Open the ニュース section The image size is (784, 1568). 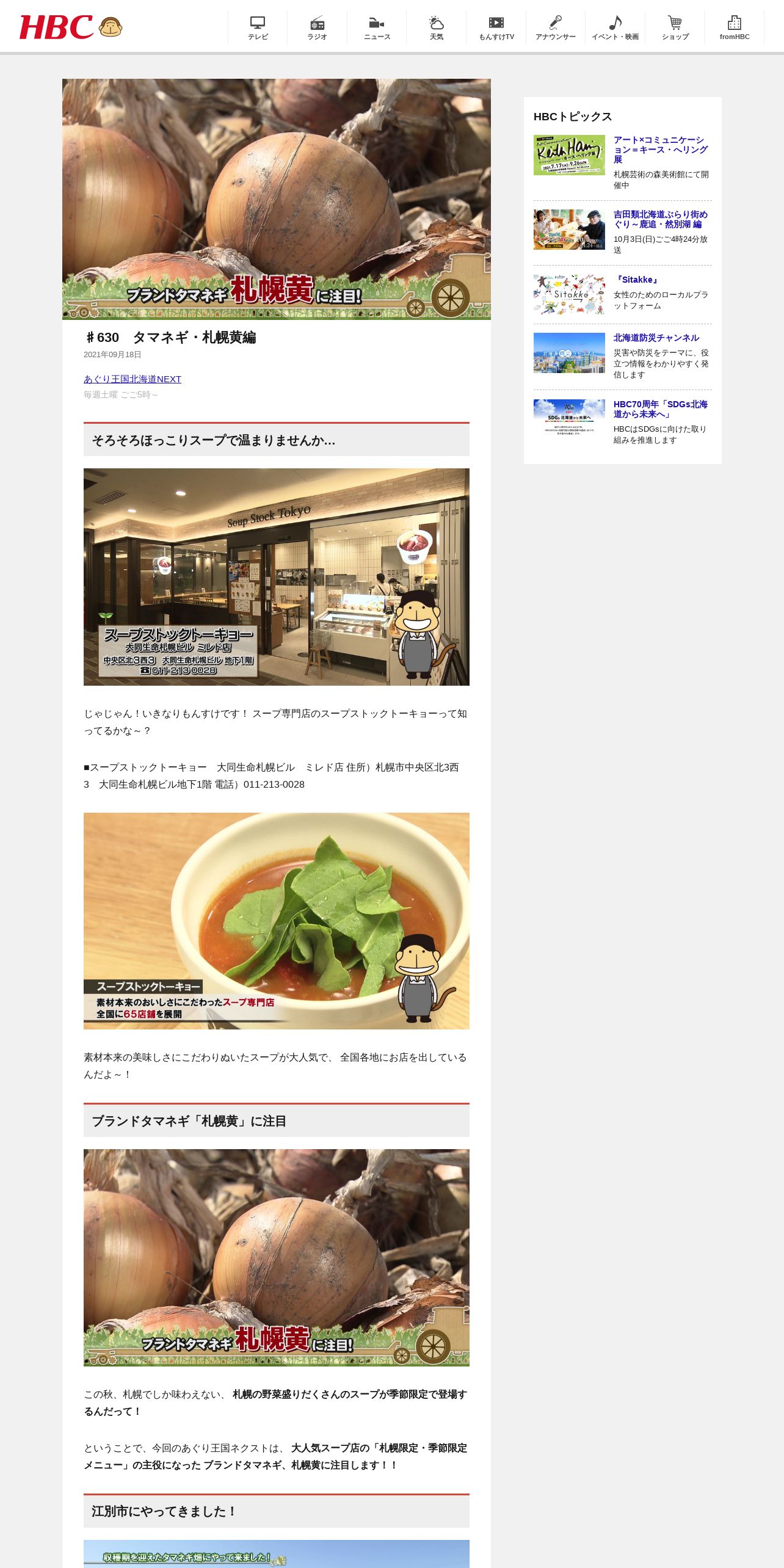tap(377, 28)
